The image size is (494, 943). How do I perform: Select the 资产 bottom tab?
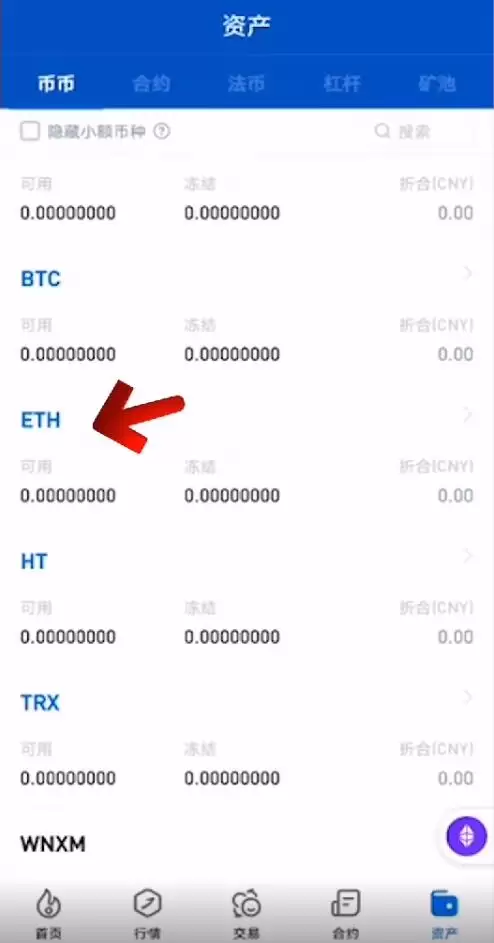pyautogui.click(x=445, y=914)
